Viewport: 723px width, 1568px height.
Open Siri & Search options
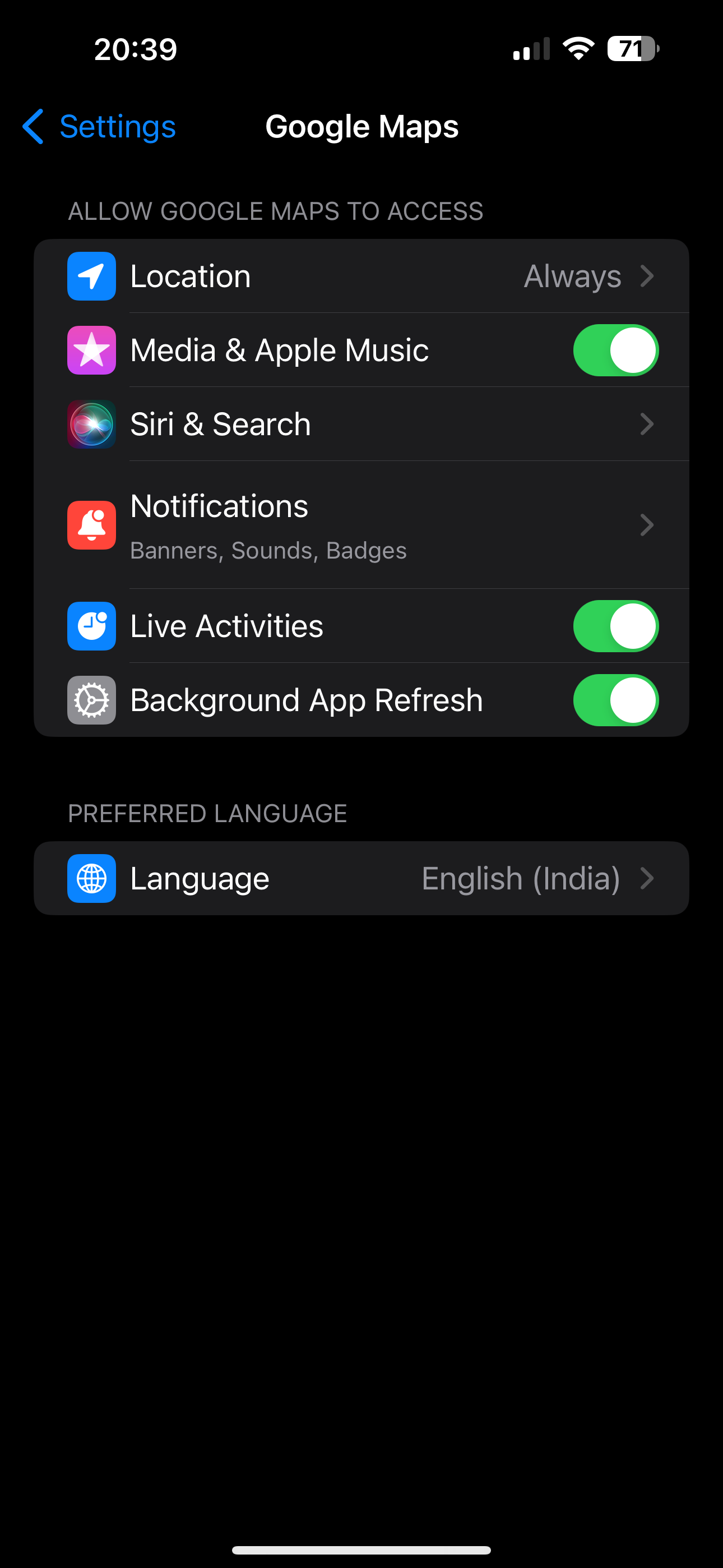(361, 425)
